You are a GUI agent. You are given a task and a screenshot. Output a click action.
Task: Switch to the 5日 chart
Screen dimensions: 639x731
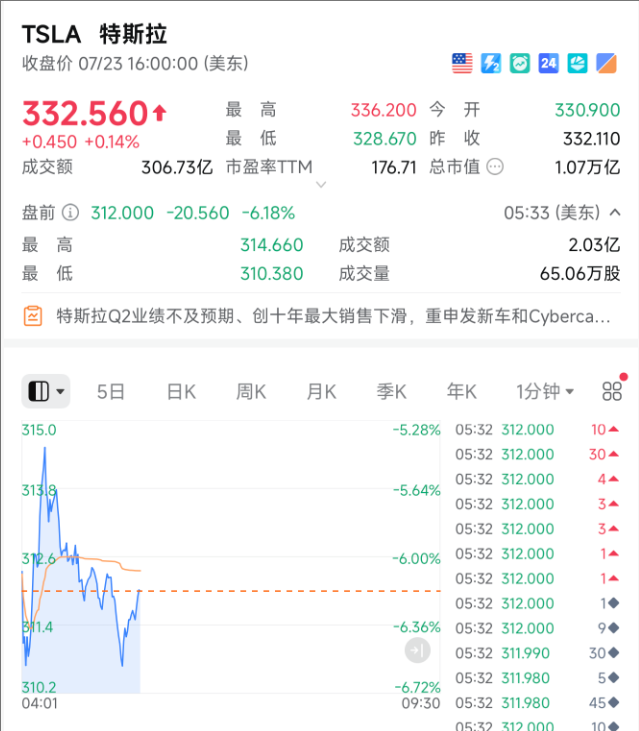tap(111, 391)
